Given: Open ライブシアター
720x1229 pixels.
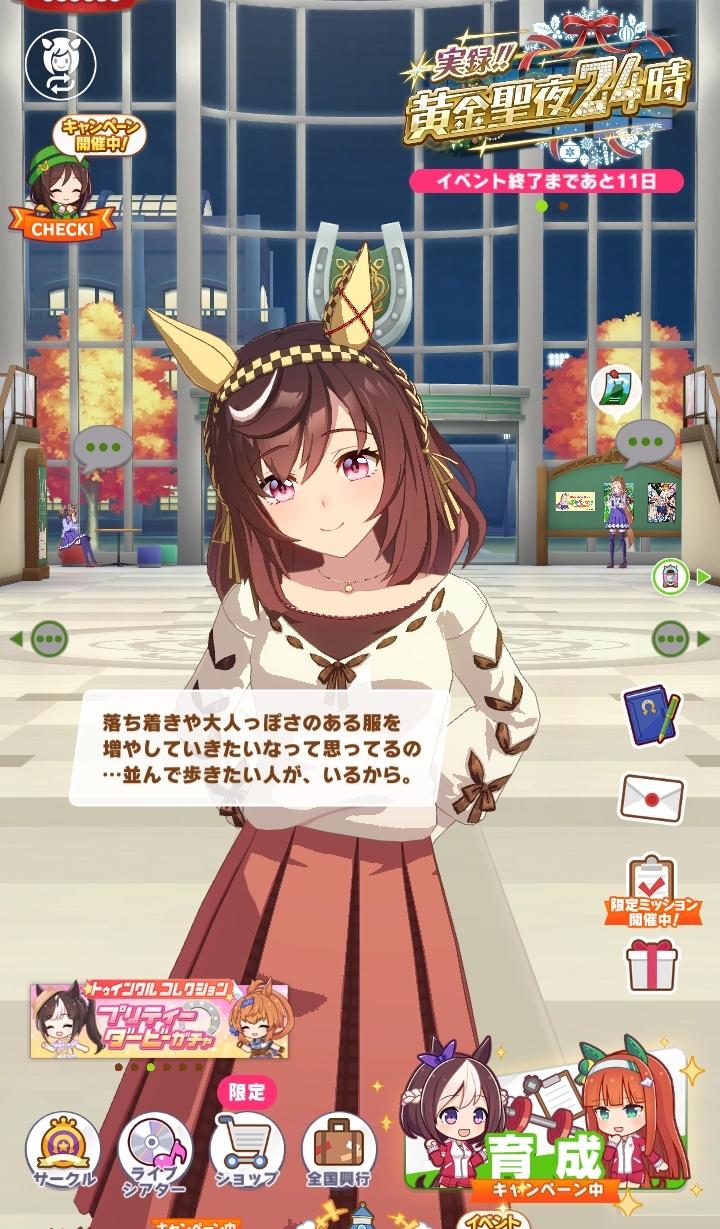Looking at the screenshot, I should [155, 1150].
